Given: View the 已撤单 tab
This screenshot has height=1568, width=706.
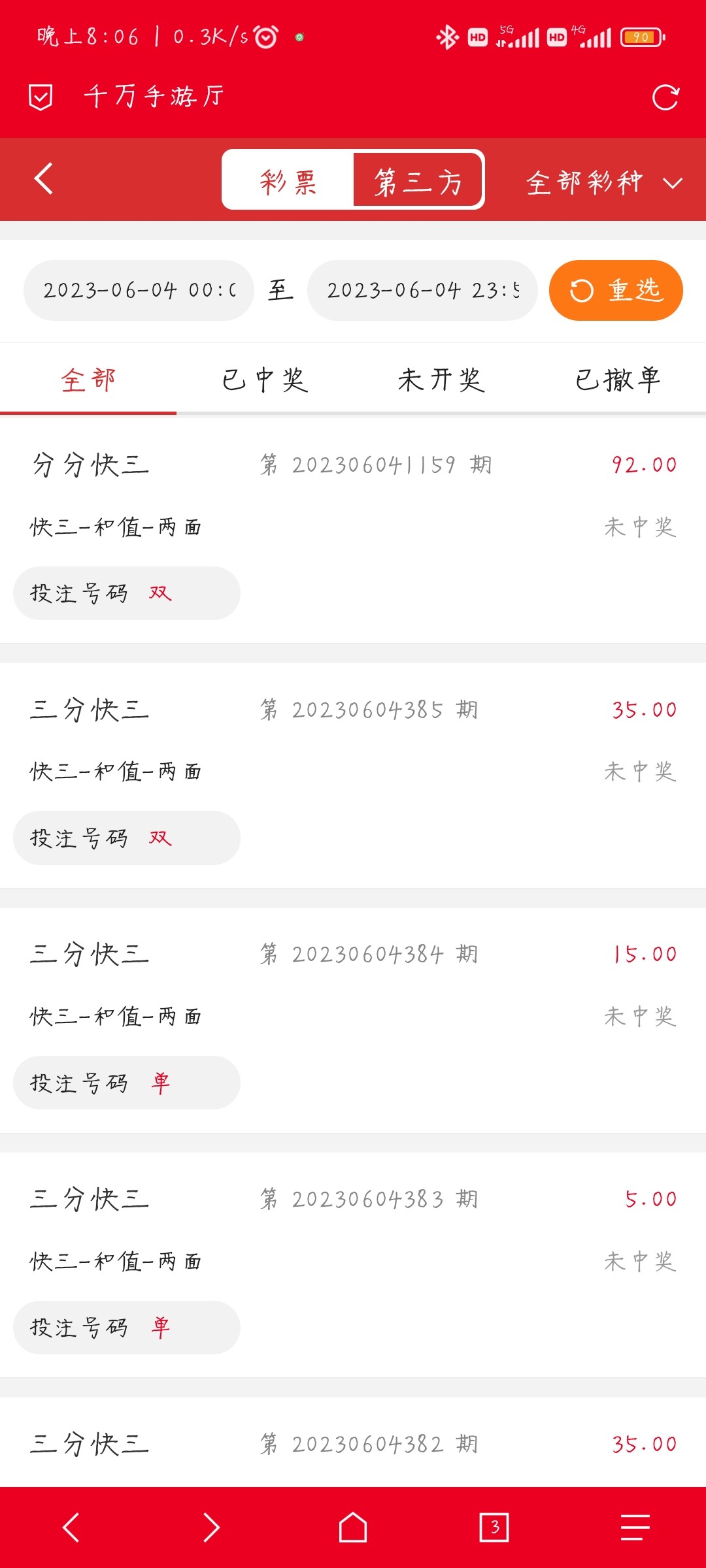Looking at the screenshot, I should (618, 380).
